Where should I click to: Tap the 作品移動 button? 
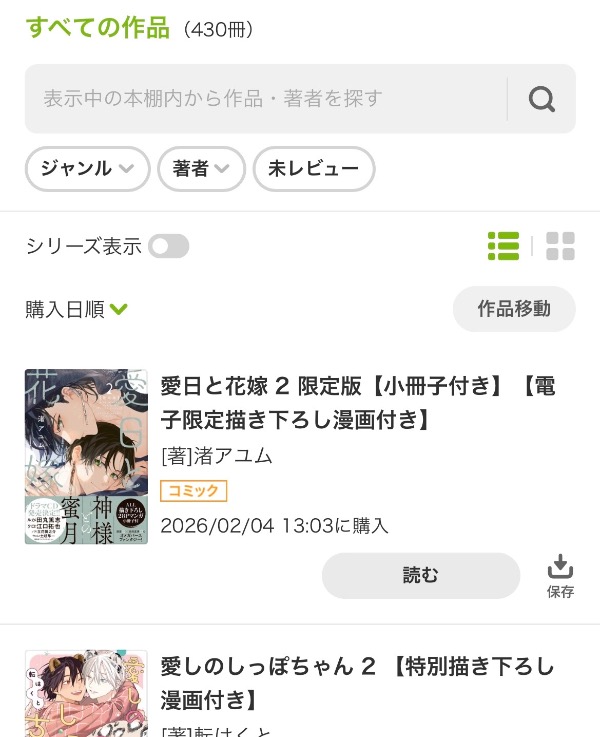tap(514, 309)
